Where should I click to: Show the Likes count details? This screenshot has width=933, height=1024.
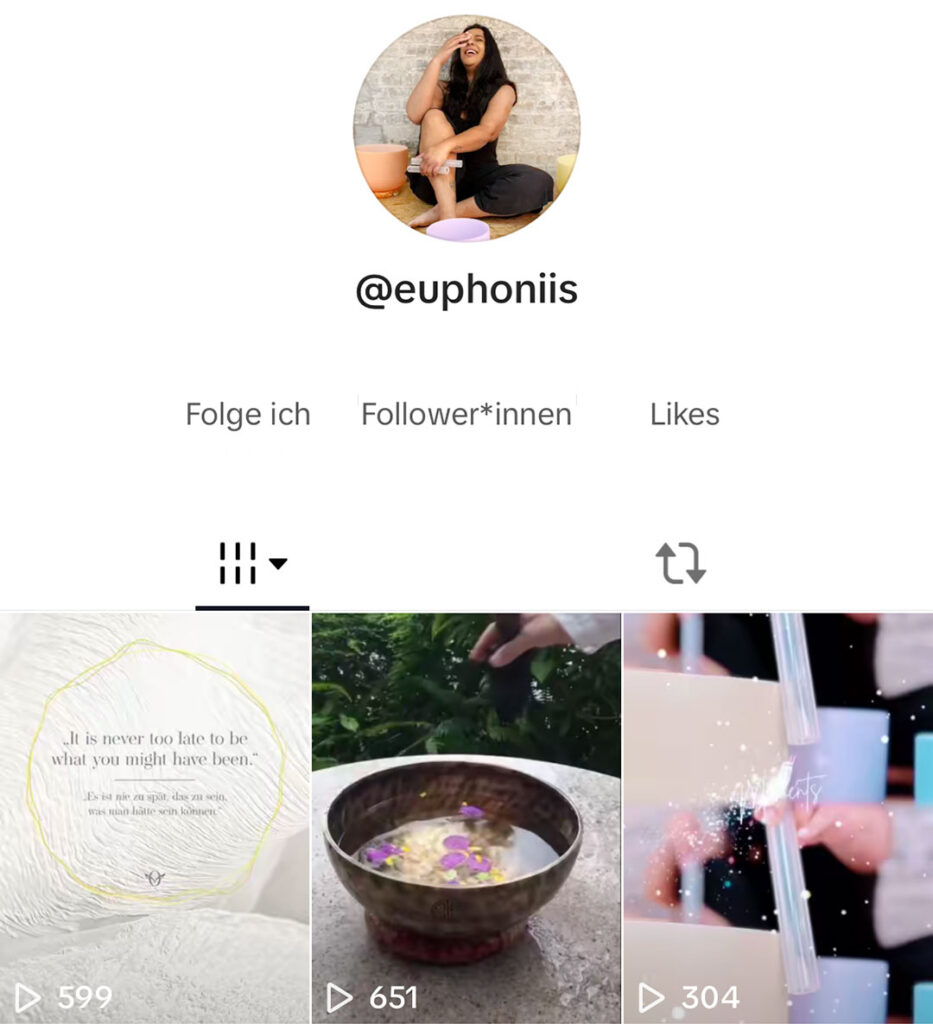pyautogui.click(x=684, y=414)
